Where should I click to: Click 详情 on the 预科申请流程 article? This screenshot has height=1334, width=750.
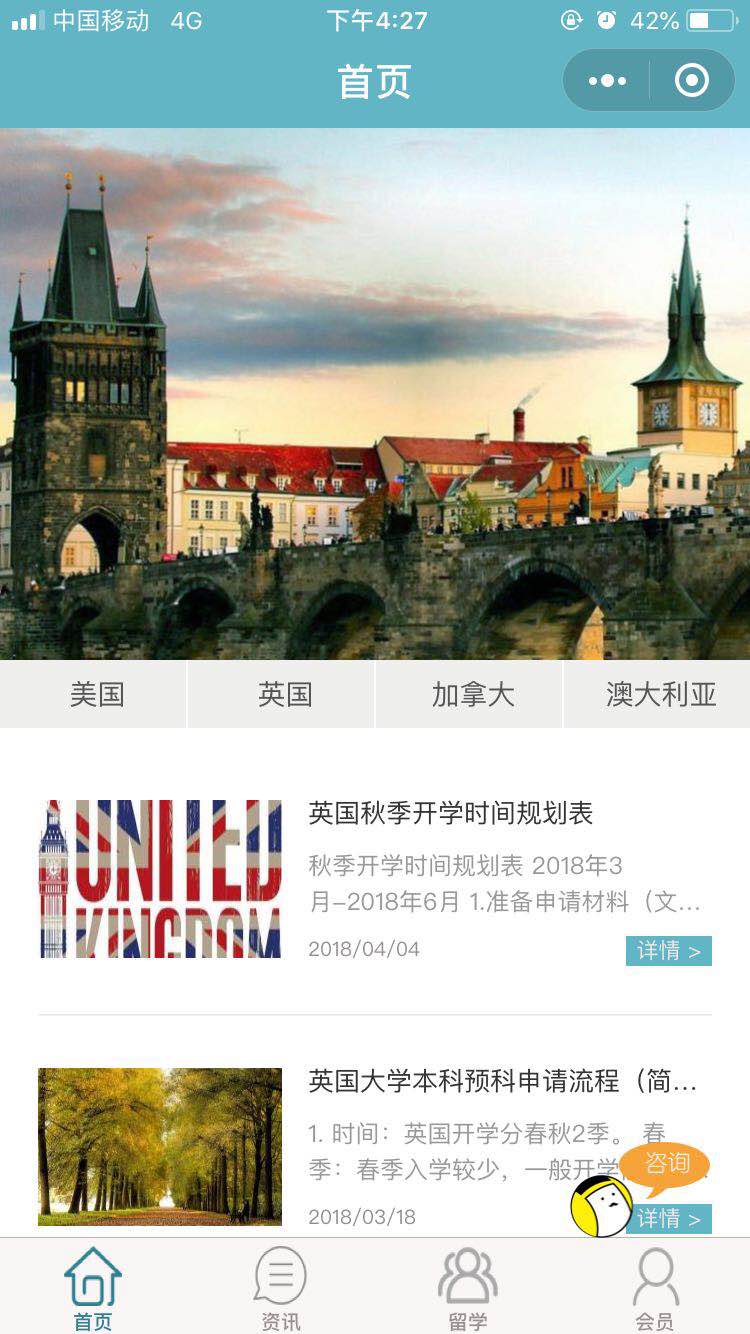pos(668,1219)
